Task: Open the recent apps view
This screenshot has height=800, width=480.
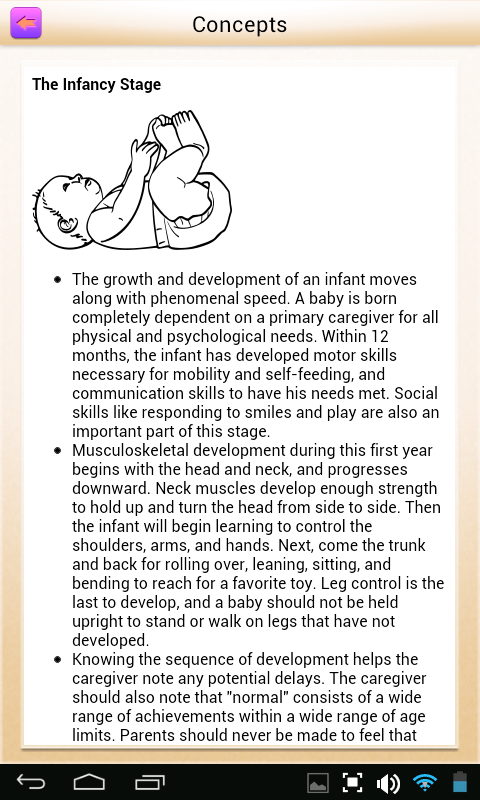Action: click(x=149, y=782)
